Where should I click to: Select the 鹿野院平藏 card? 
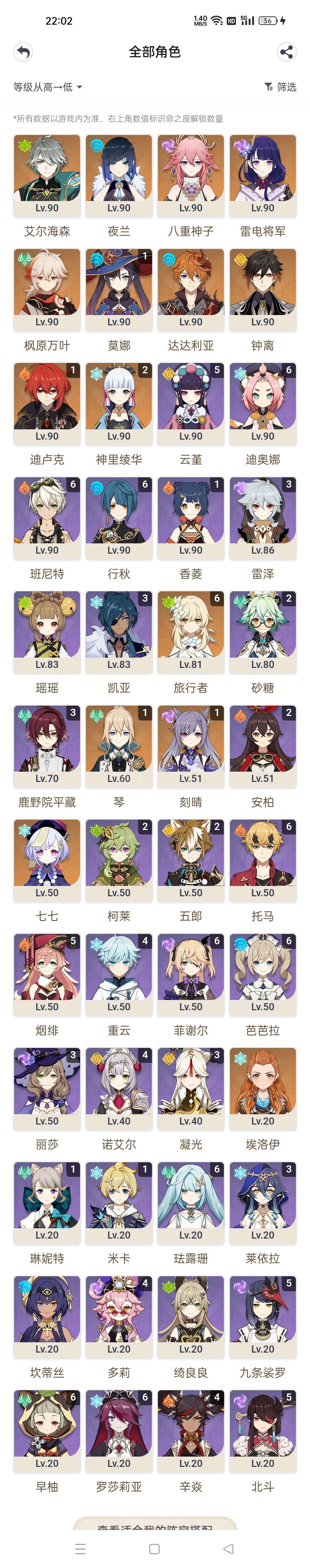click(x=47, y=746)
